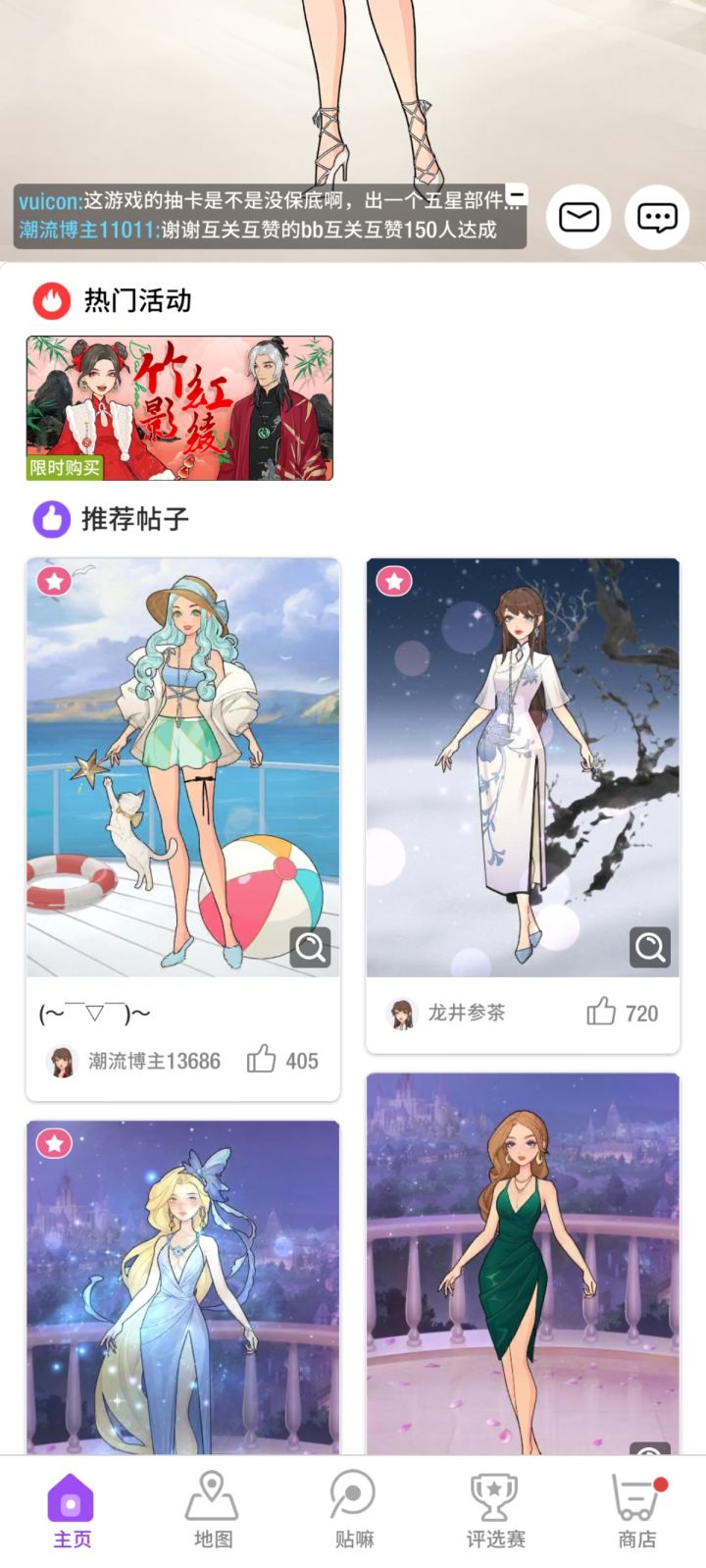Open 龙井参茶's profile name link

(x=468, y=1013)
